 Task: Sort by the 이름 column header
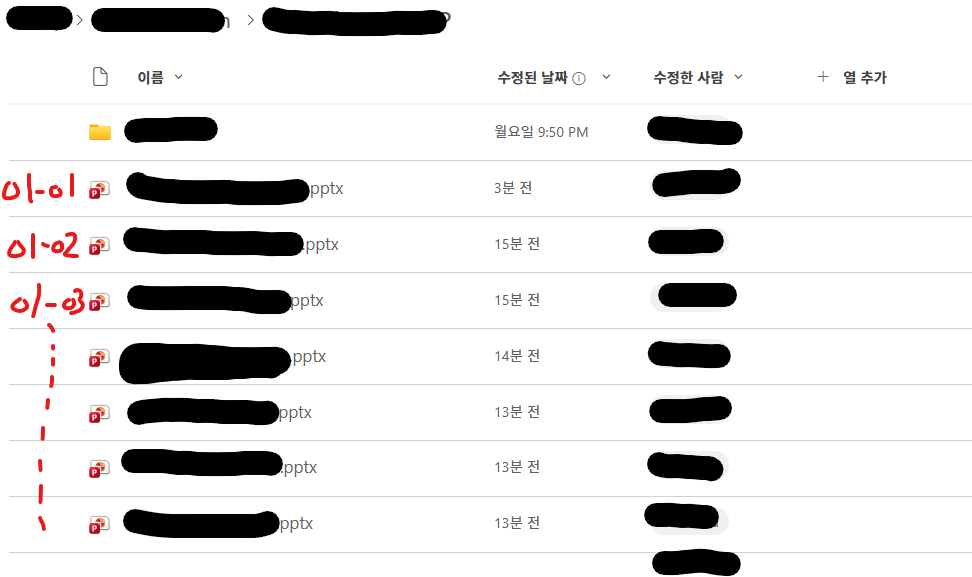(x=151, y=77)
